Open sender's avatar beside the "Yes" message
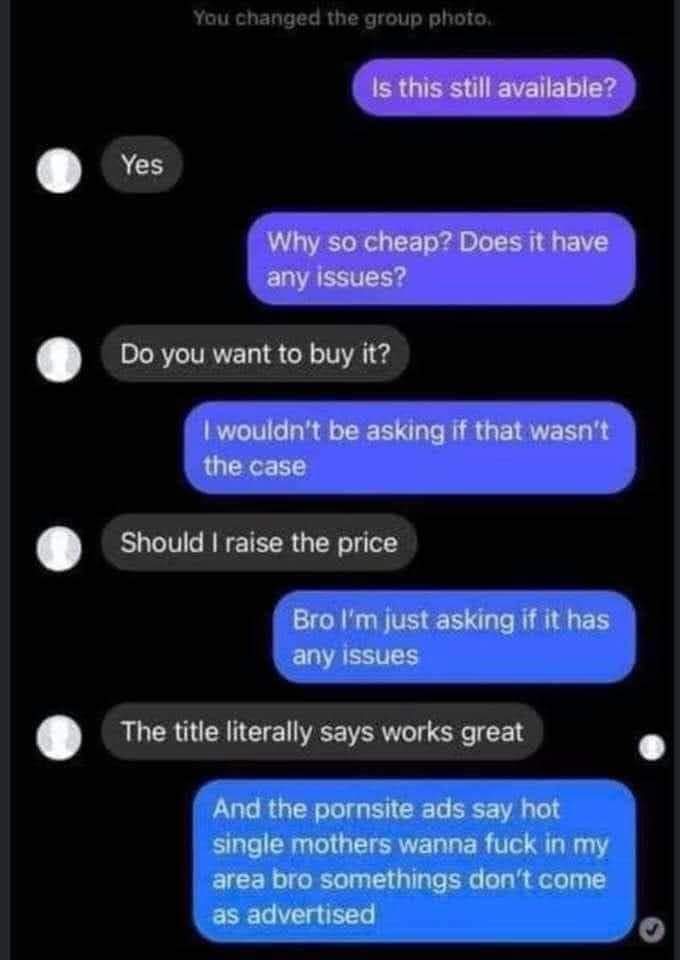 pyautogui.click(x=58, y=170)
